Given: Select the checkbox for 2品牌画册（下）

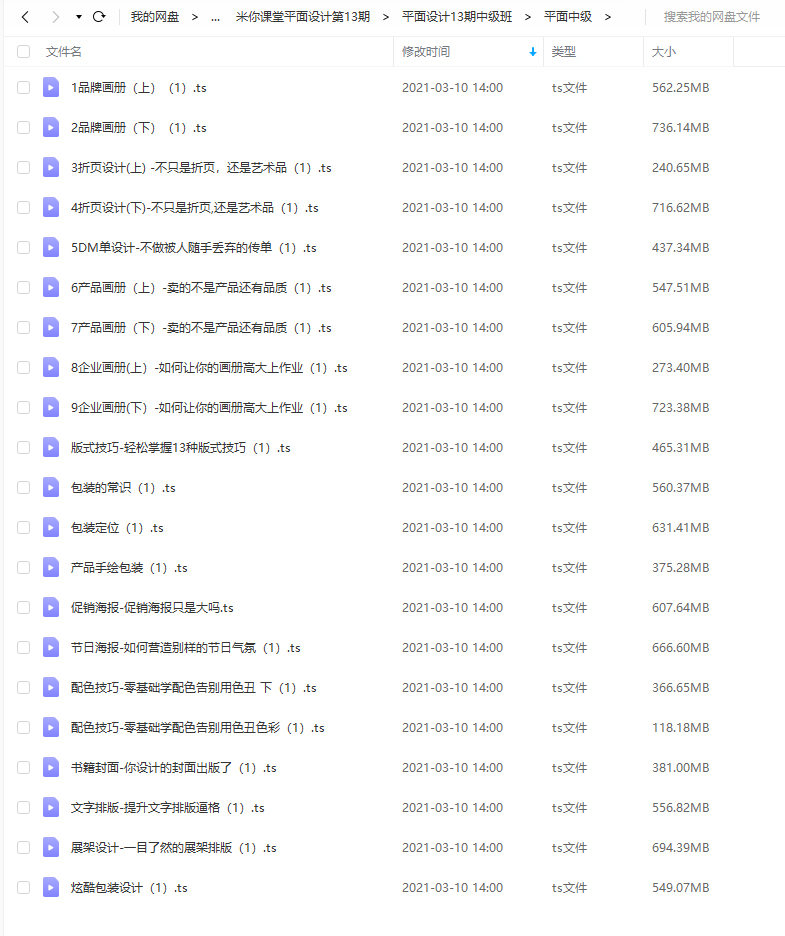Looking at the screenshot, I should (23, 128).
